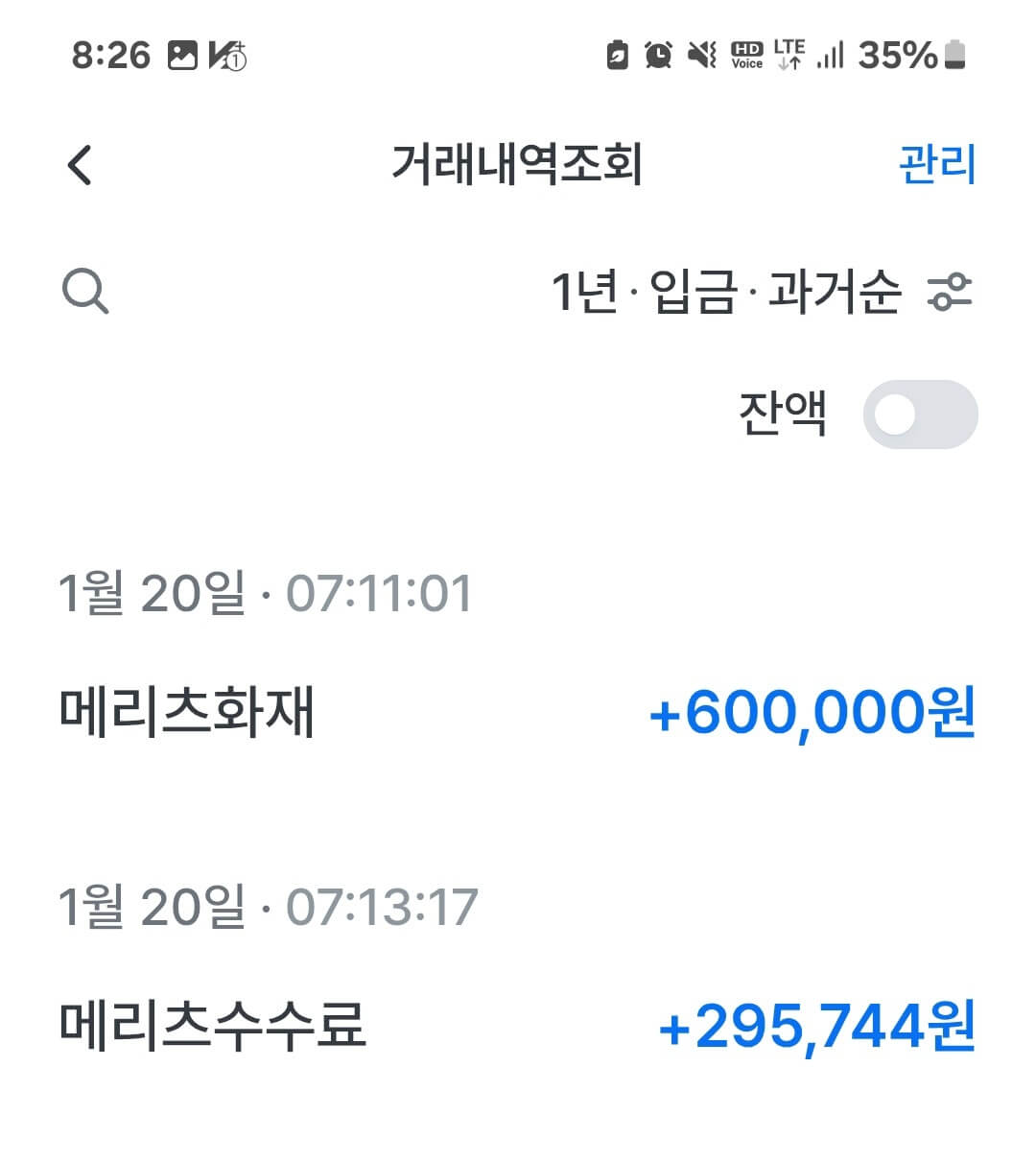
Task: Change the 입금 transaction type filter
Action: point(691,295)
